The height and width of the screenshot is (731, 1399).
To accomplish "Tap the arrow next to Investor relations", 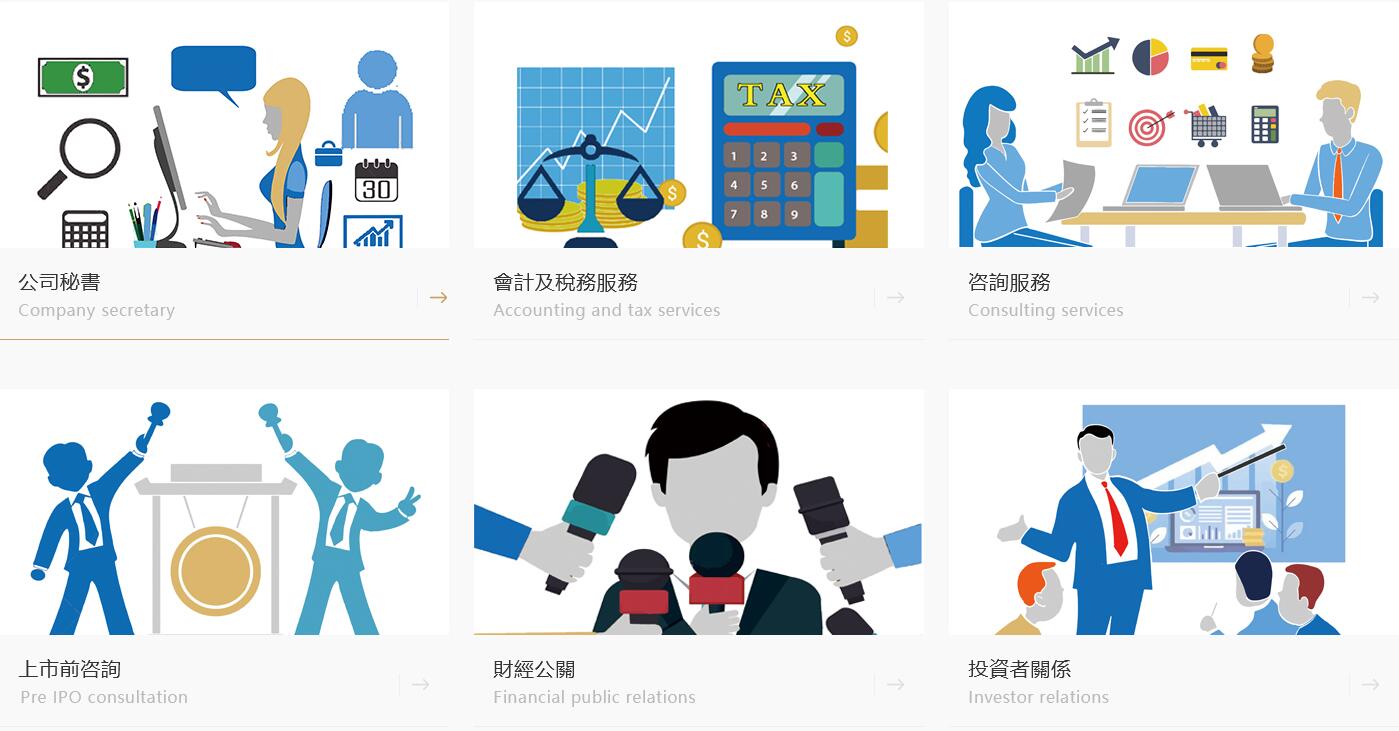I will point(1370,684).
